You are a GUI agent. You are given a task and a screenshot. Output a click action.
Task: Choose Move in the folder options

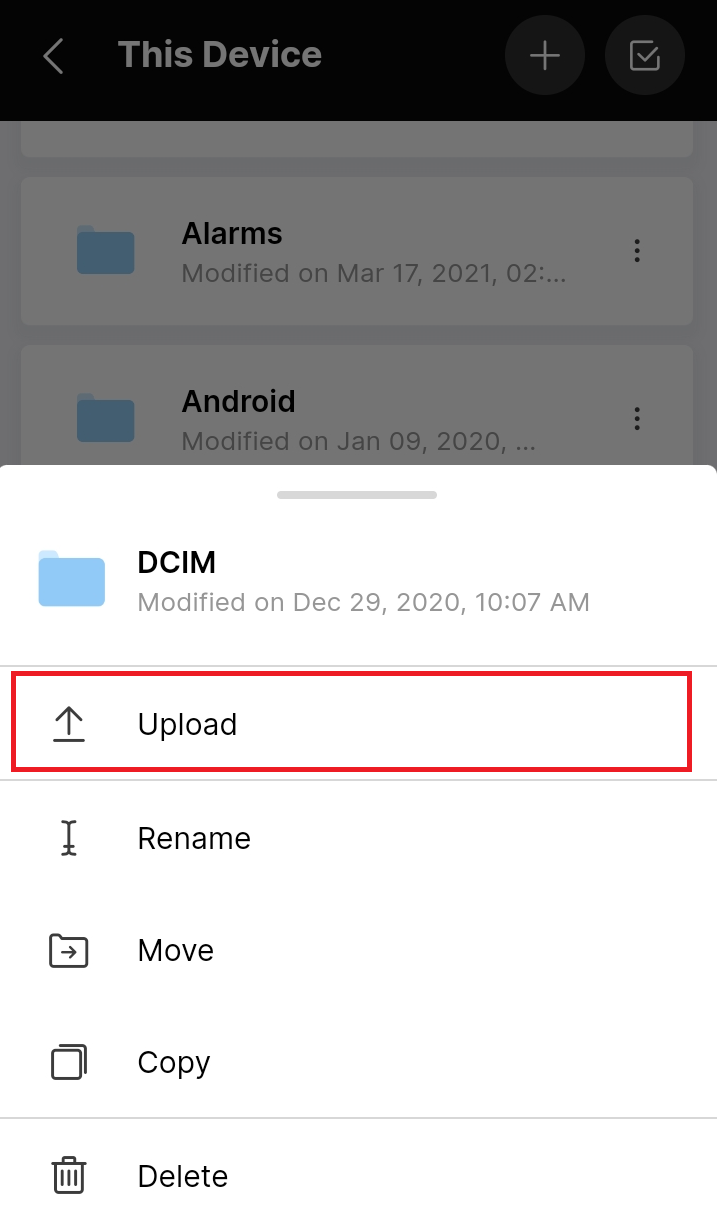pyautogui.click(x=358, y=950)
